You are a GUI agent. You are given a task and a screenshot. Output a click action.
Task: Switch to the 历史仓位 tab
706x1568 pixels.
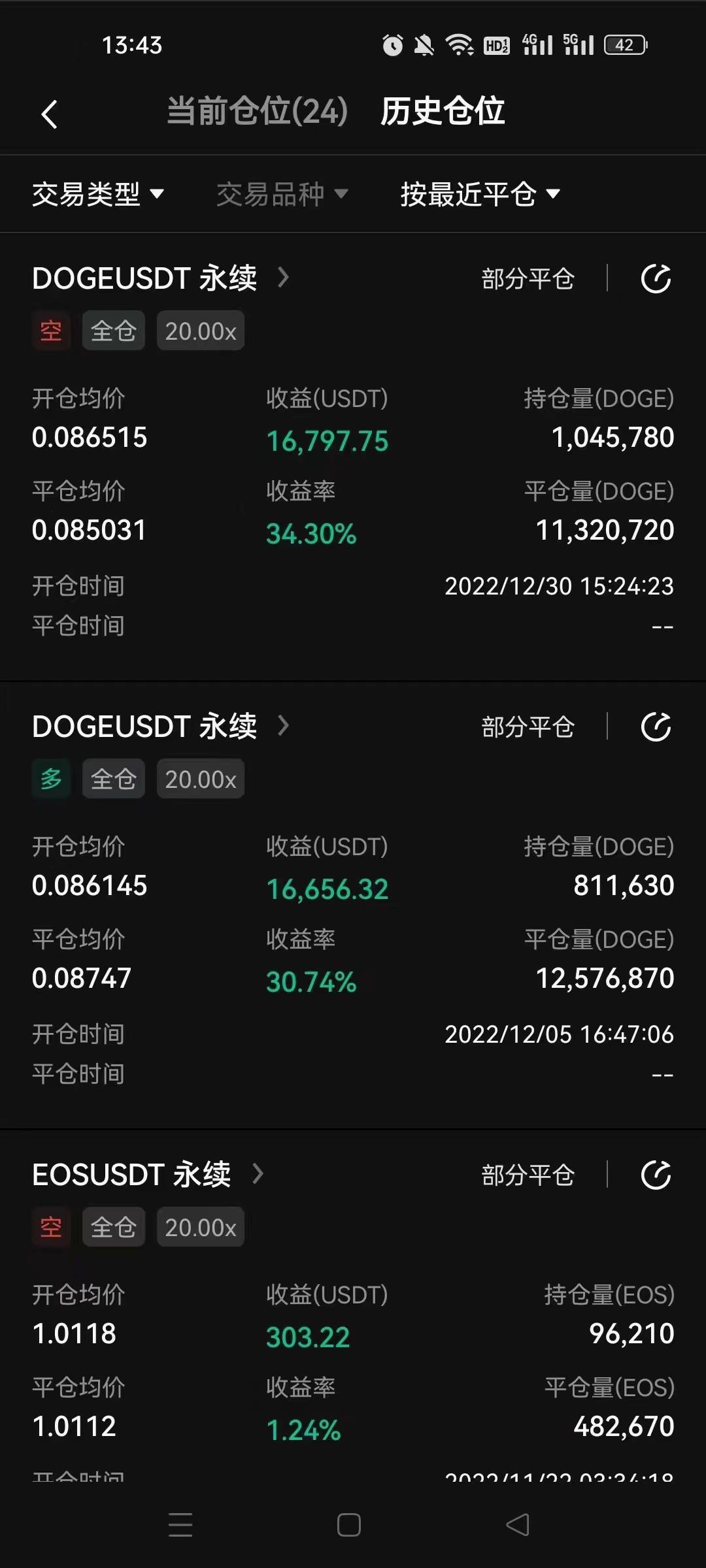443,111
